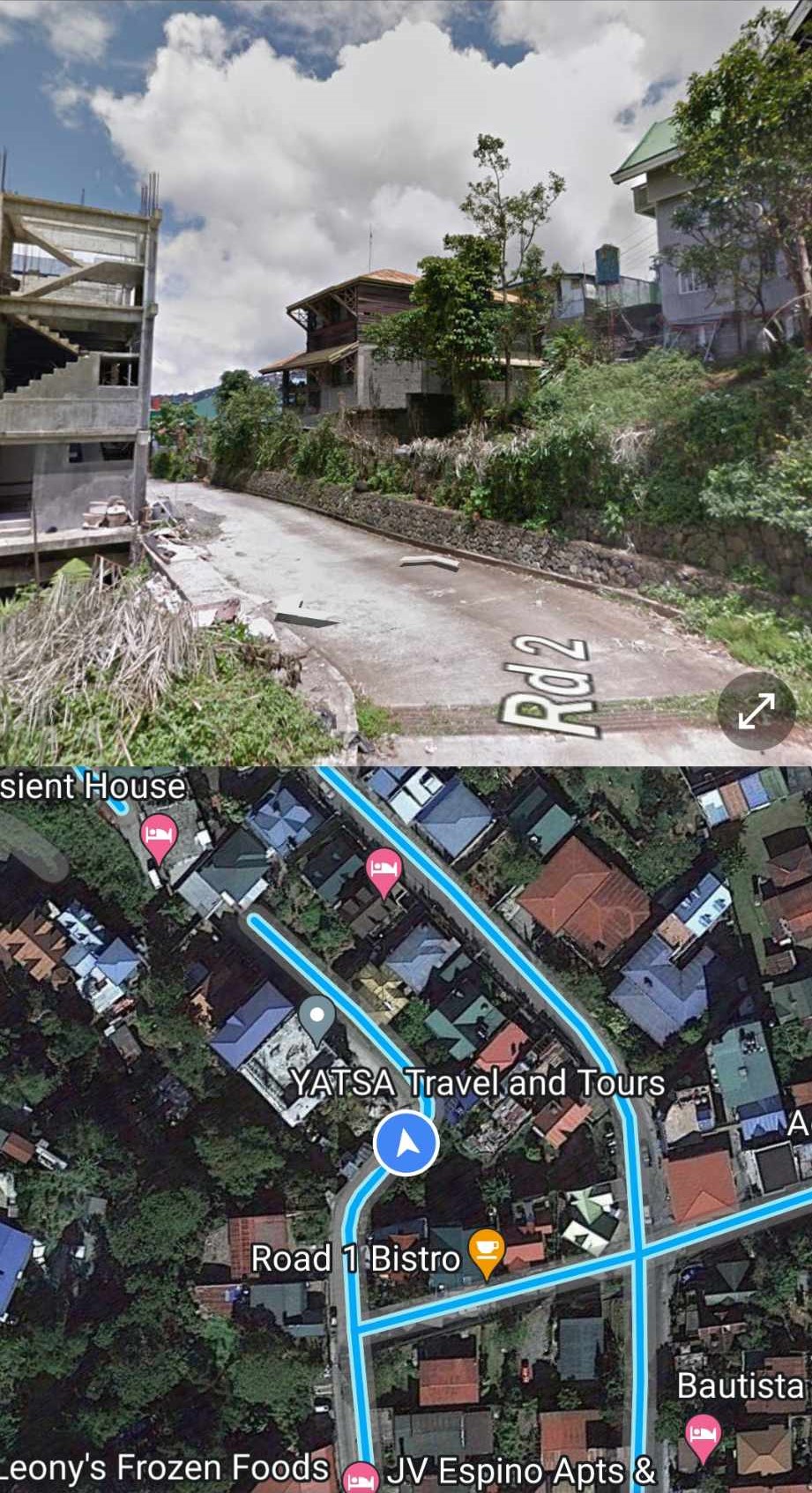The height and width of the screenshot is (1493, 812).
Task: Tap the blue street view position marker
Action: (x=406, y=1143)
